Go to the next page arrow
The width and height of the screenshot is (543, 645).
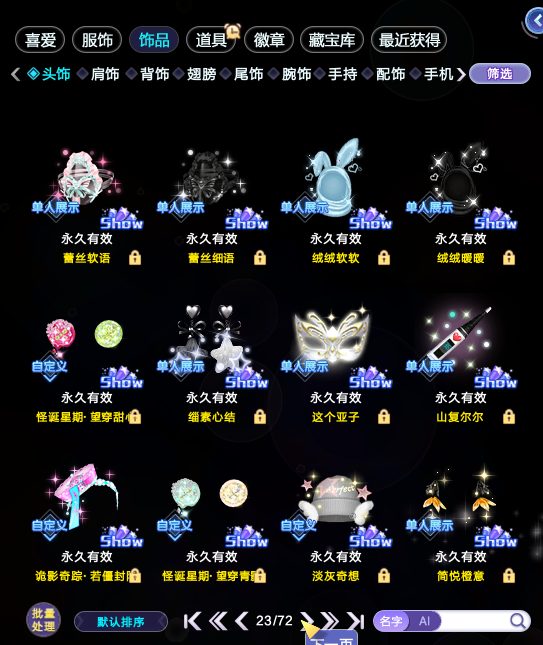306,620
